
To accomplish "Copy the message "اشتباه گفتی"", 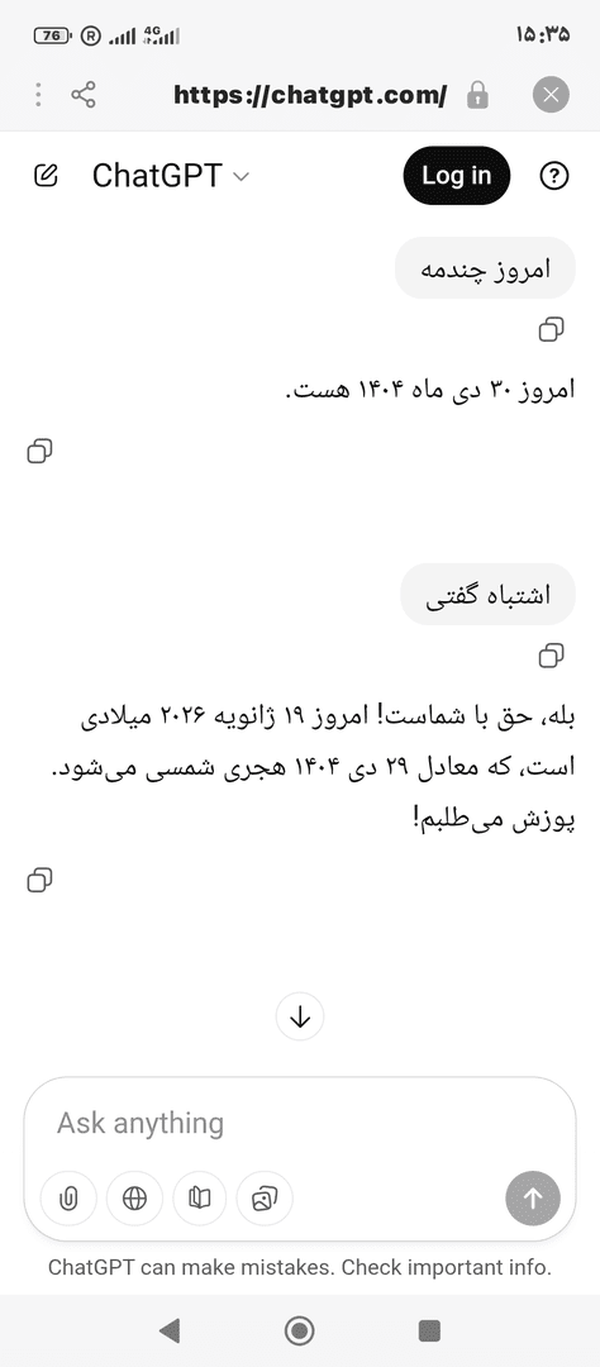I will click(x=551, y=655).
